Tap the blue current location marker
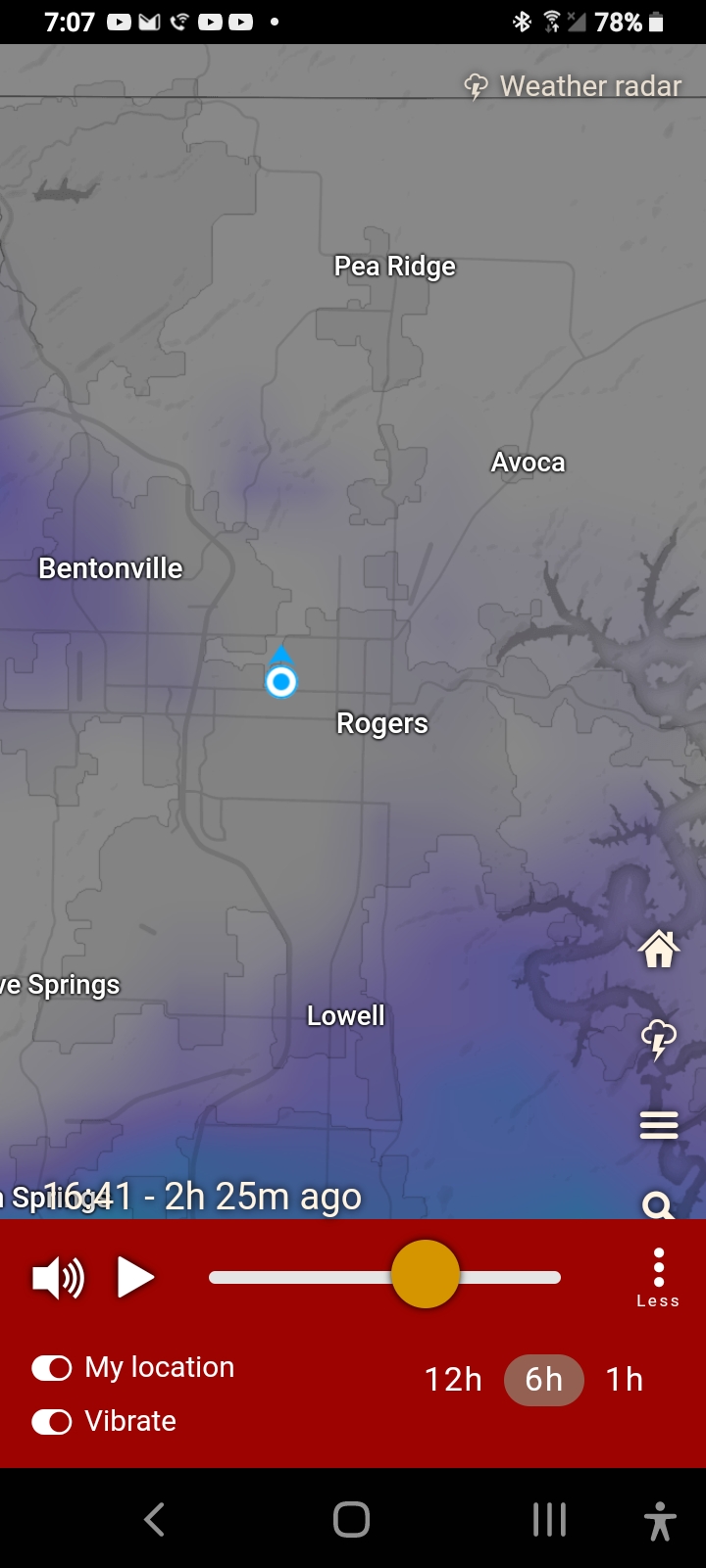Viewport: 706px width, 1568px height. tap(281, 680)
